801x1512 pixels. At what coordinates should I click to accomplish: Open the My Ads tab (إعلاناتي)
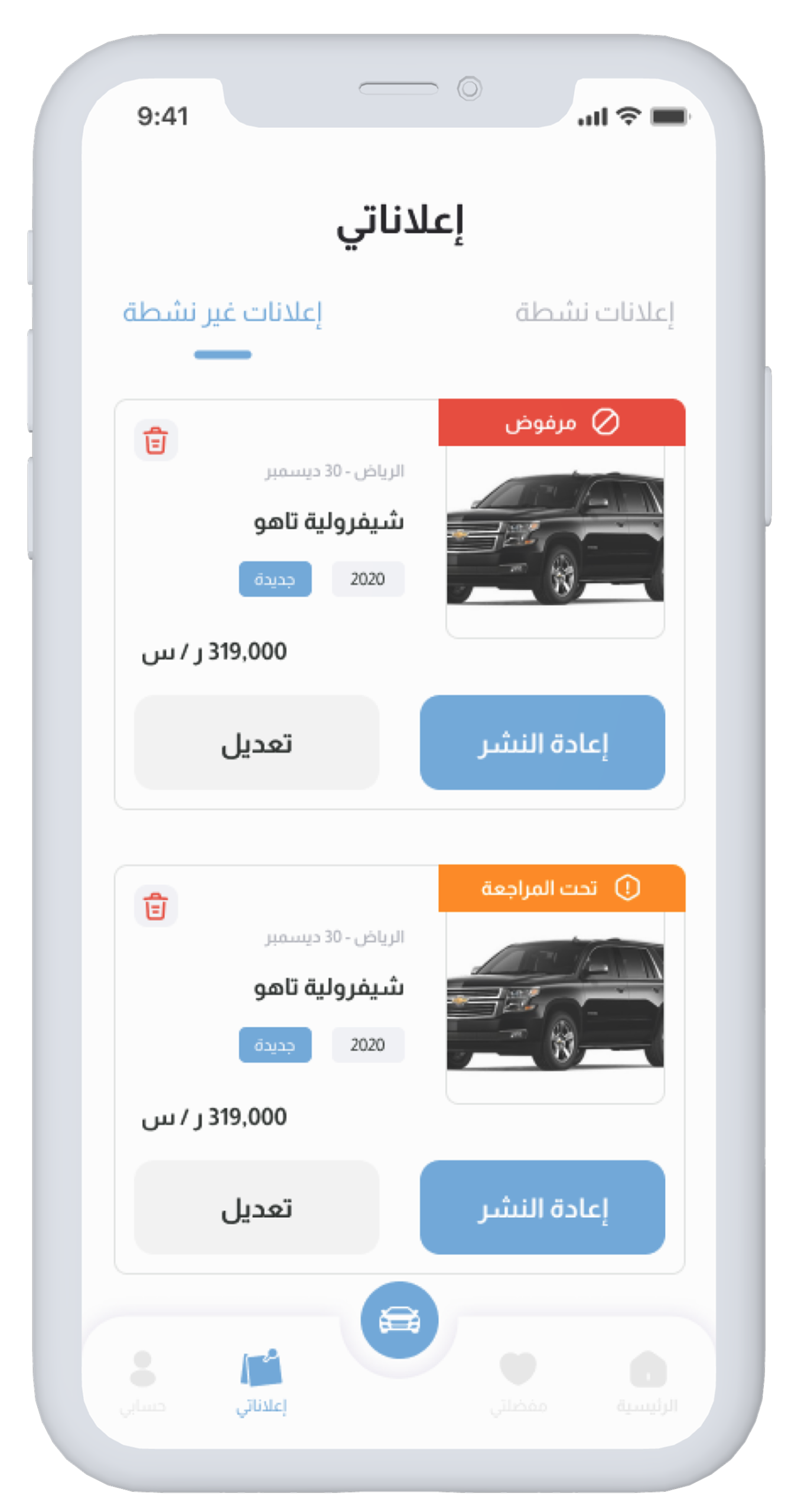pos(262,1381)
